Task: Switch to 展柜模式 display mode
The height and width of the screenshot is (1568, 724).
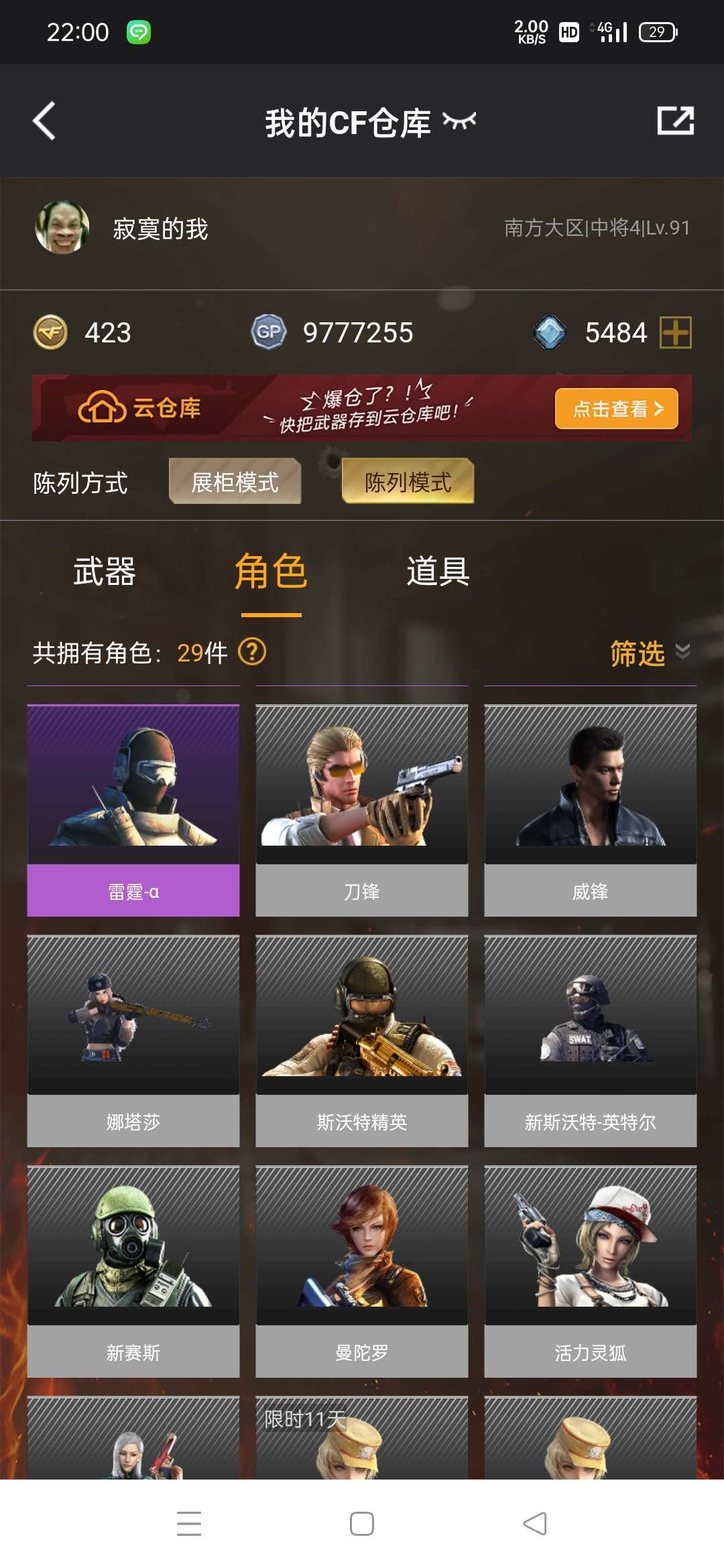Action: coord(235,481)
